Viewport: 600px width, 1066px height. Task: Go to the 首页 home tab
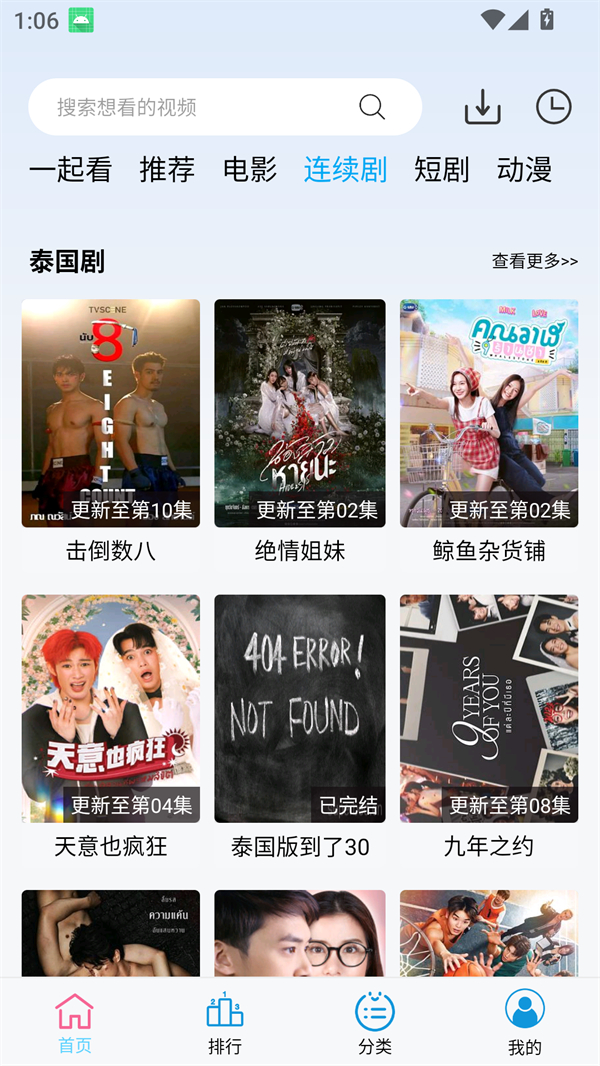click(x=75, y=1023)
